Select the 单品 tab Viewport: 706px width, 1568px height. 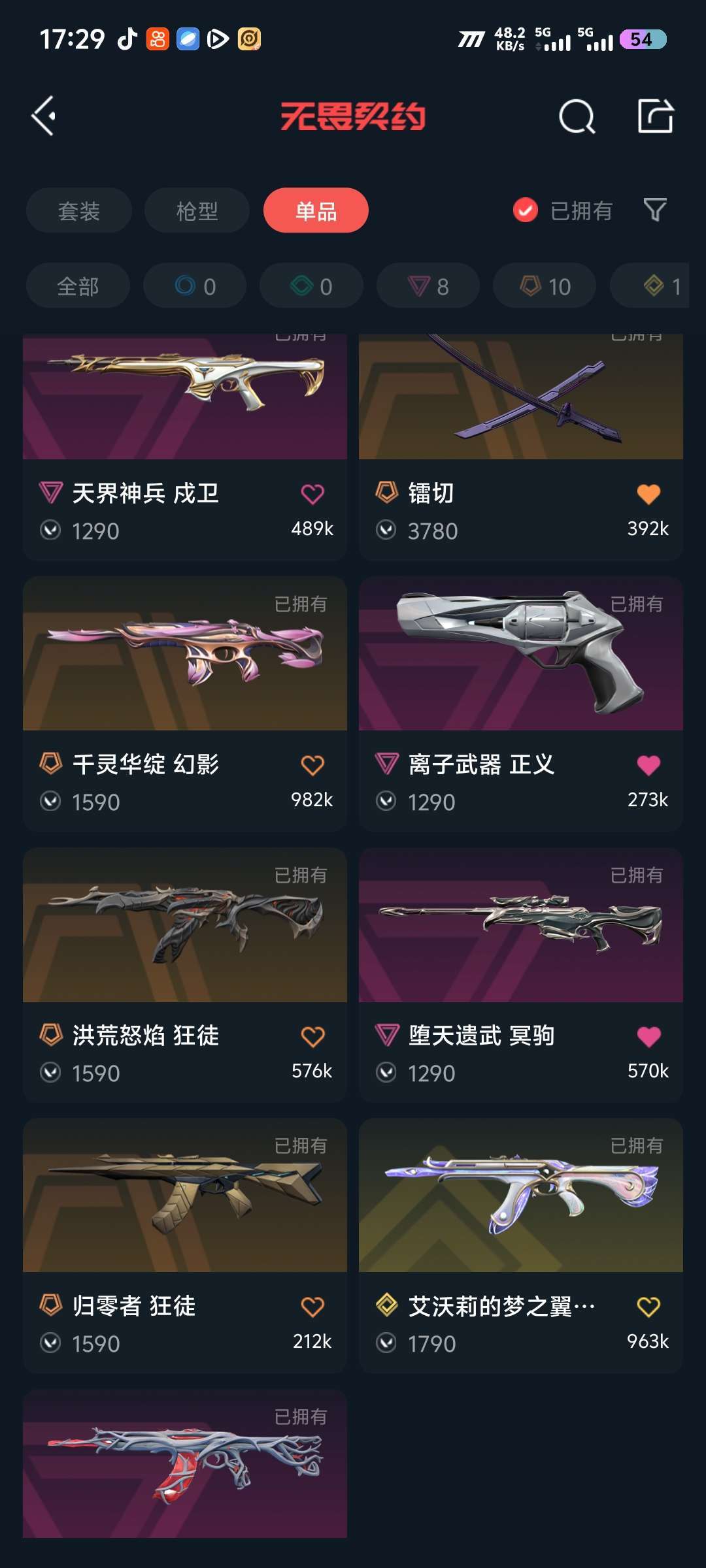click(x=316, y=210)
